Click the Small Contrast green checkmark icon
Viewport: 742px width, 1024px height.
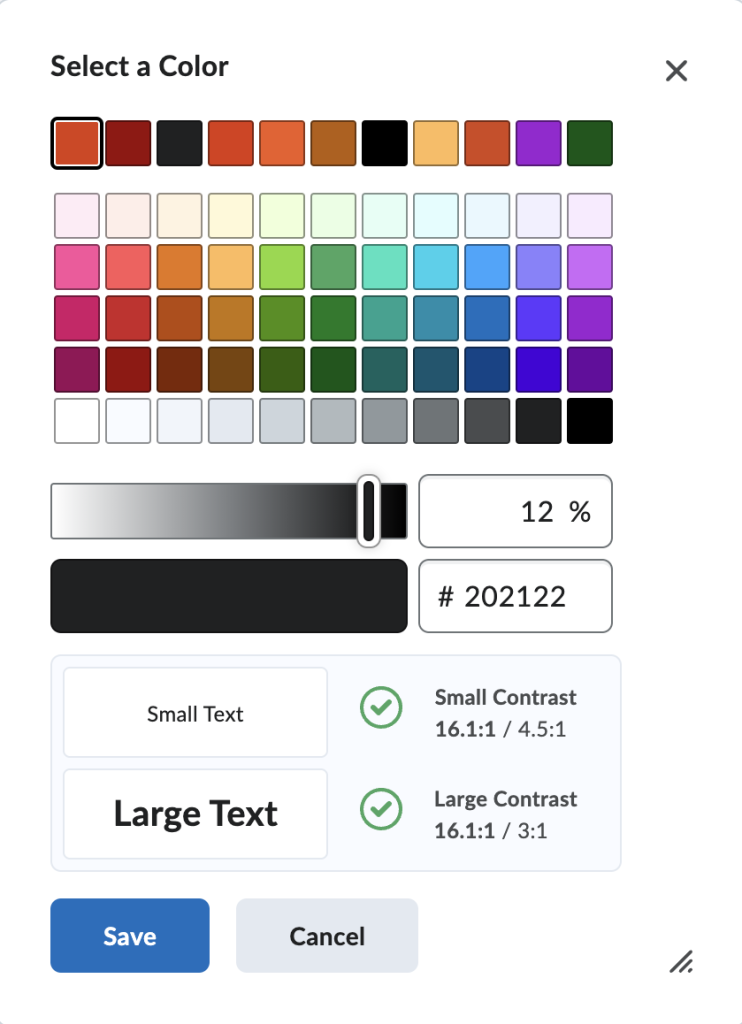click(380, 708)
